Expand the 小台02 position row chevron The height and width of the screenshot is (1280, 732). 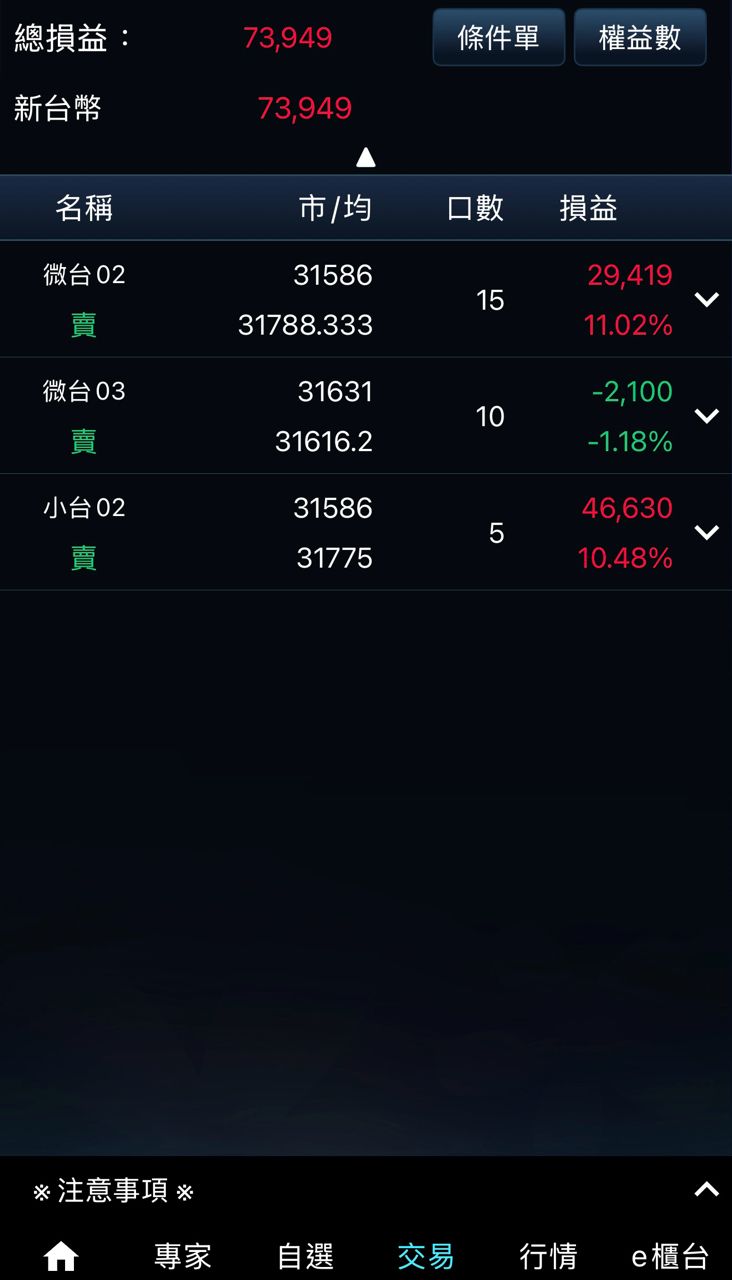(x=707, y=532)
